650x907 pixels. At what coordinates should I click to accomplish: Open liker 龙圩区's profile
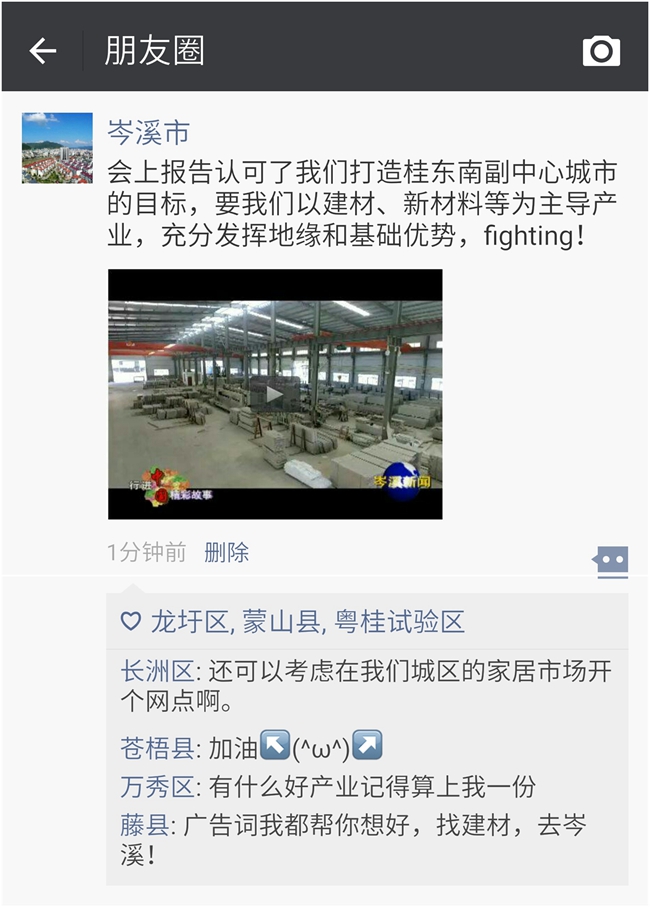[x=189, y=622]
